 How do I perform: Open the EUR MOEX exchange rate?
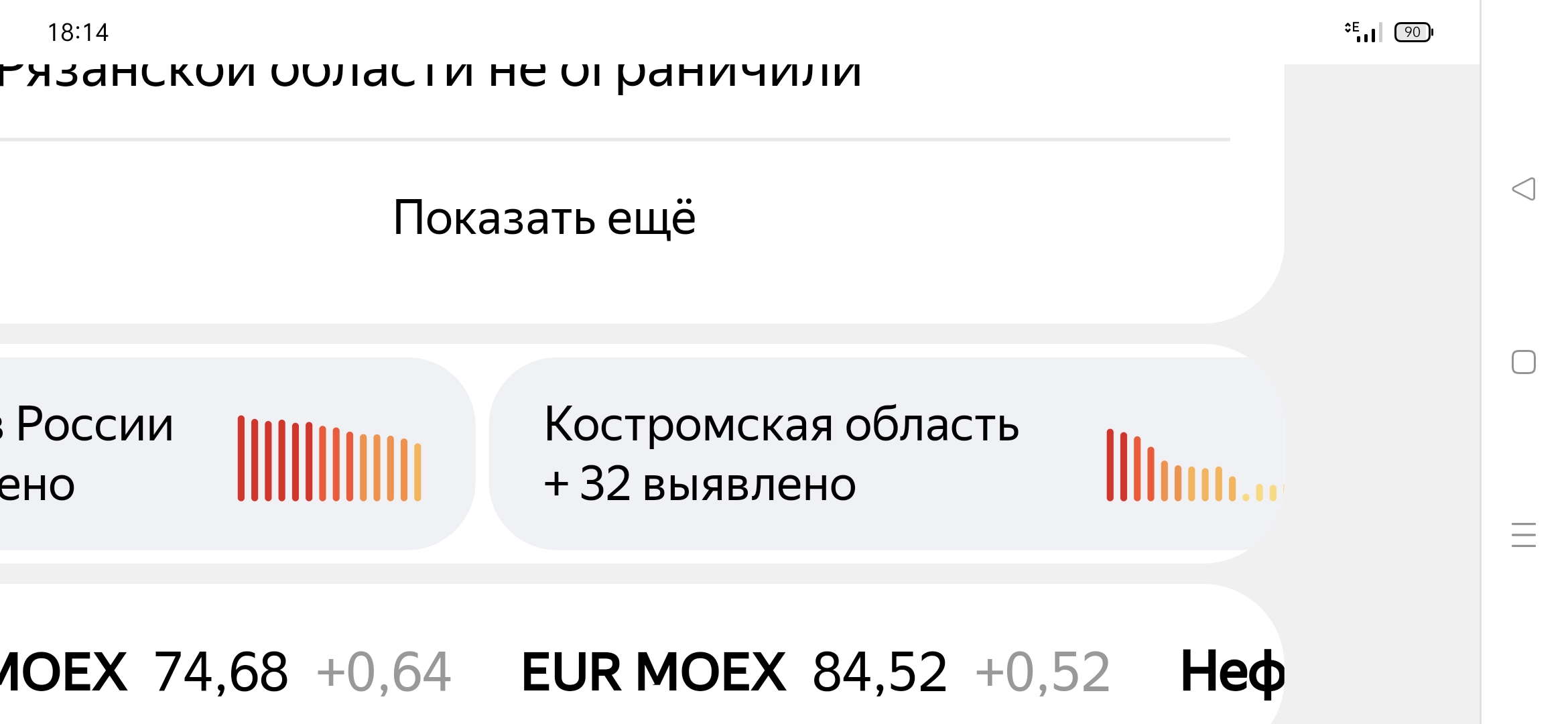pos(814,672)
